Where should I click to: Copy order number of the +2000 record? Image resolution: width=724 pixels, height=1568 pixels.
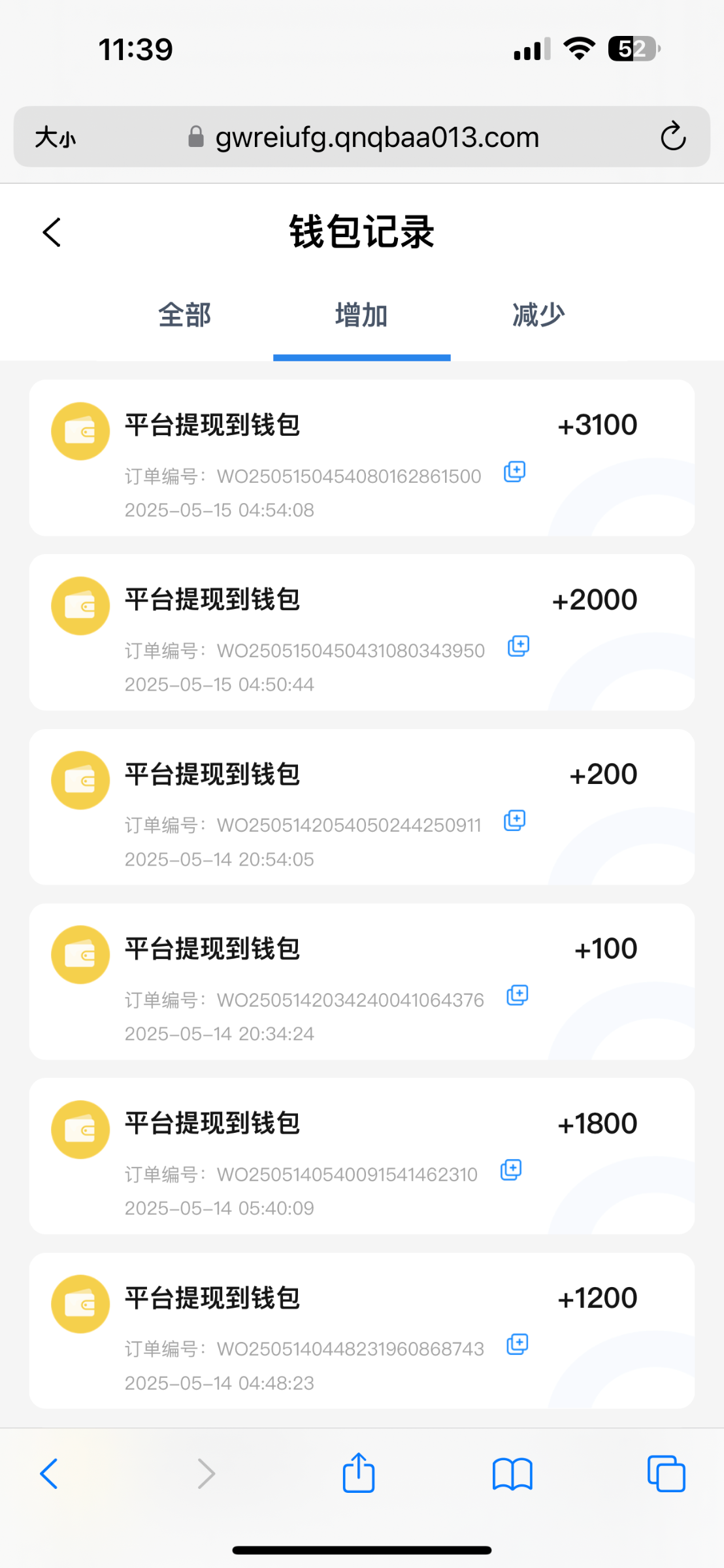coord(519,646)
